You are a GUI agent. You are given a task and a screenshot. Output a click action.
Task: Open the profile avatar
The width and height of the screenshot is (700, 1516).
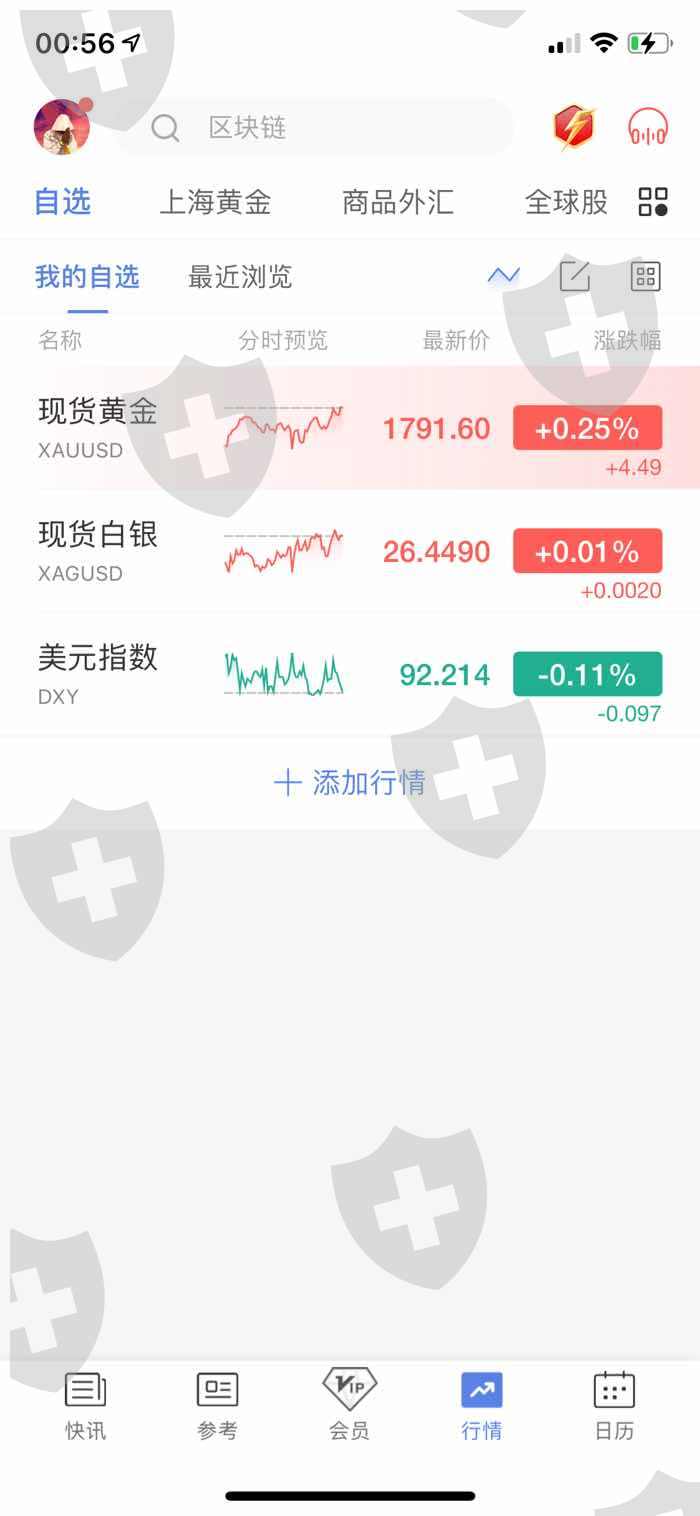[x=62, y=127]
